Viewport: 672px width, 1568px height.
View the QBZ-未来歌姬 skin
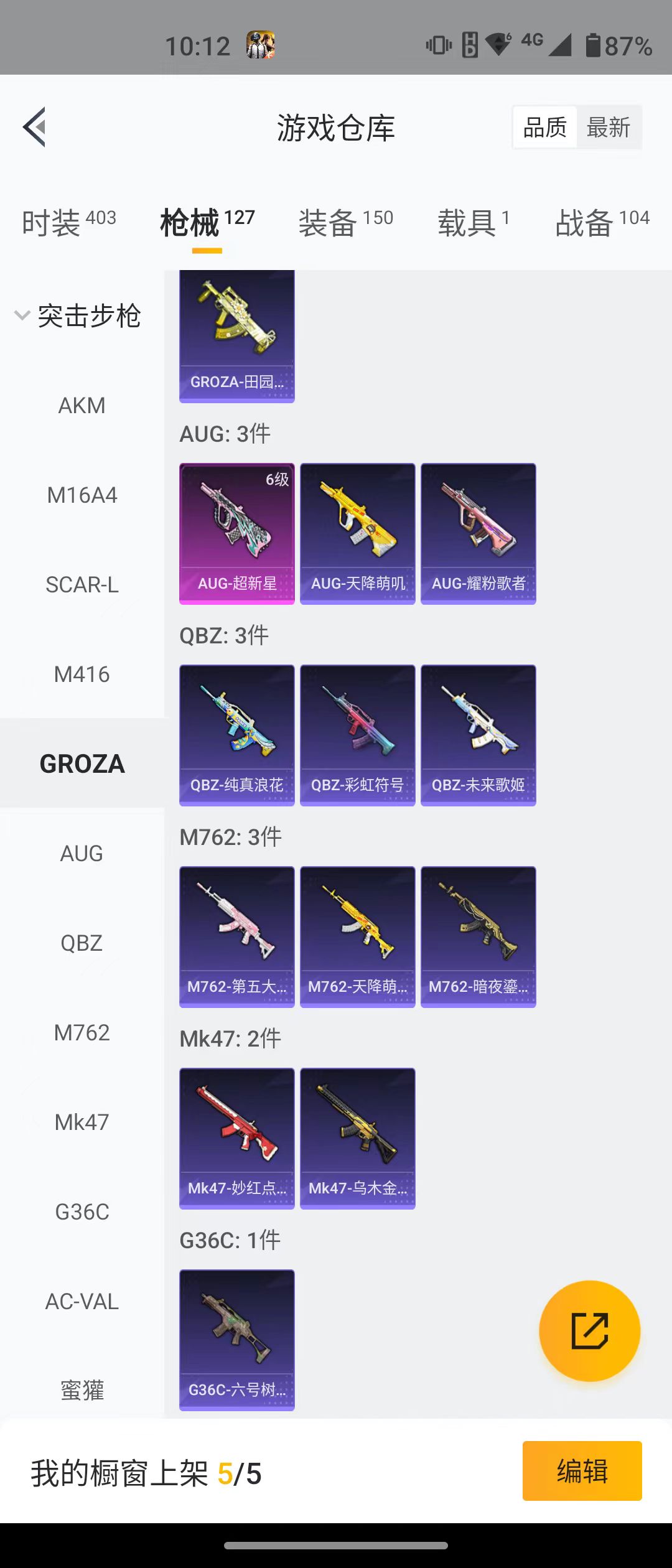[478, 735]
